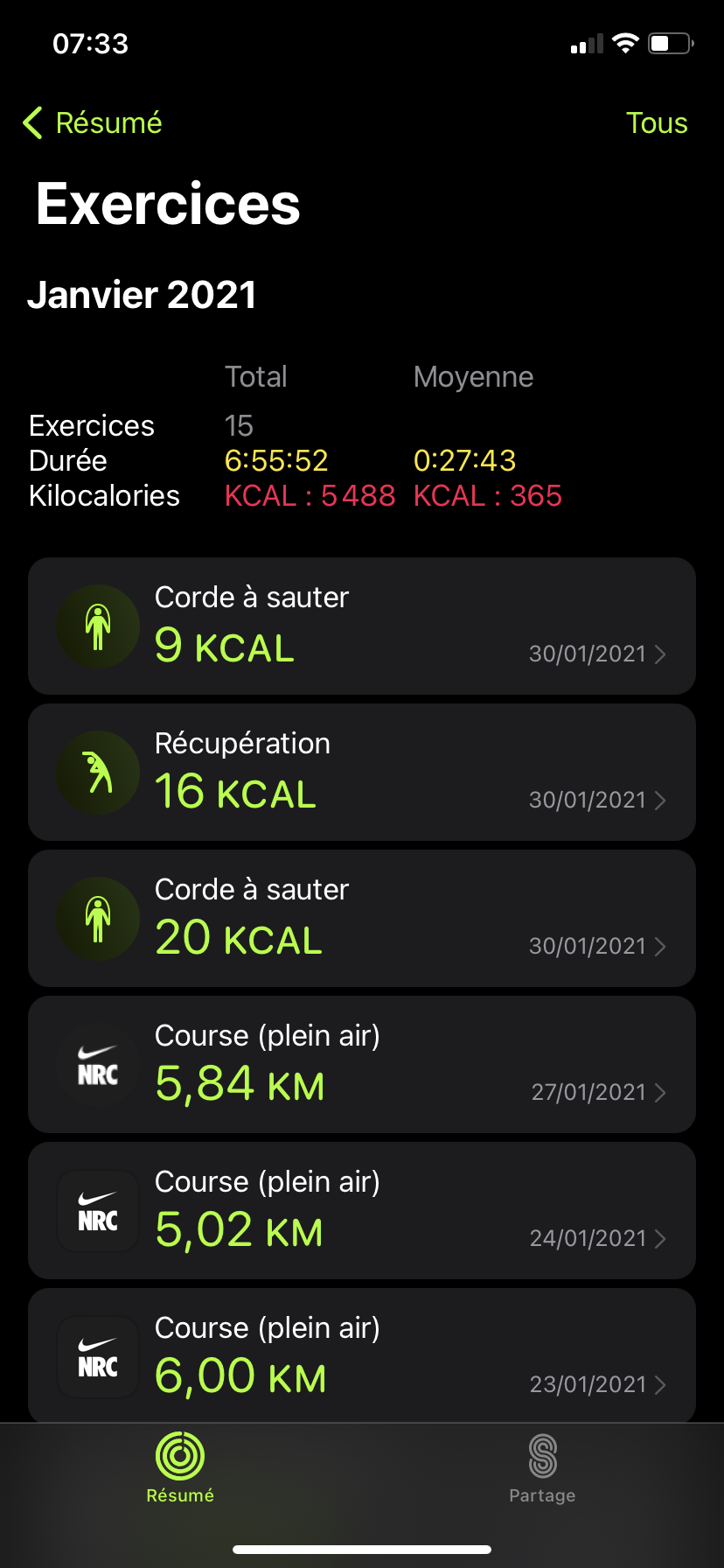This screenshot has width=724, height=1568.
Task: View the 5,02 KM run details
Action: point(362,1211)
